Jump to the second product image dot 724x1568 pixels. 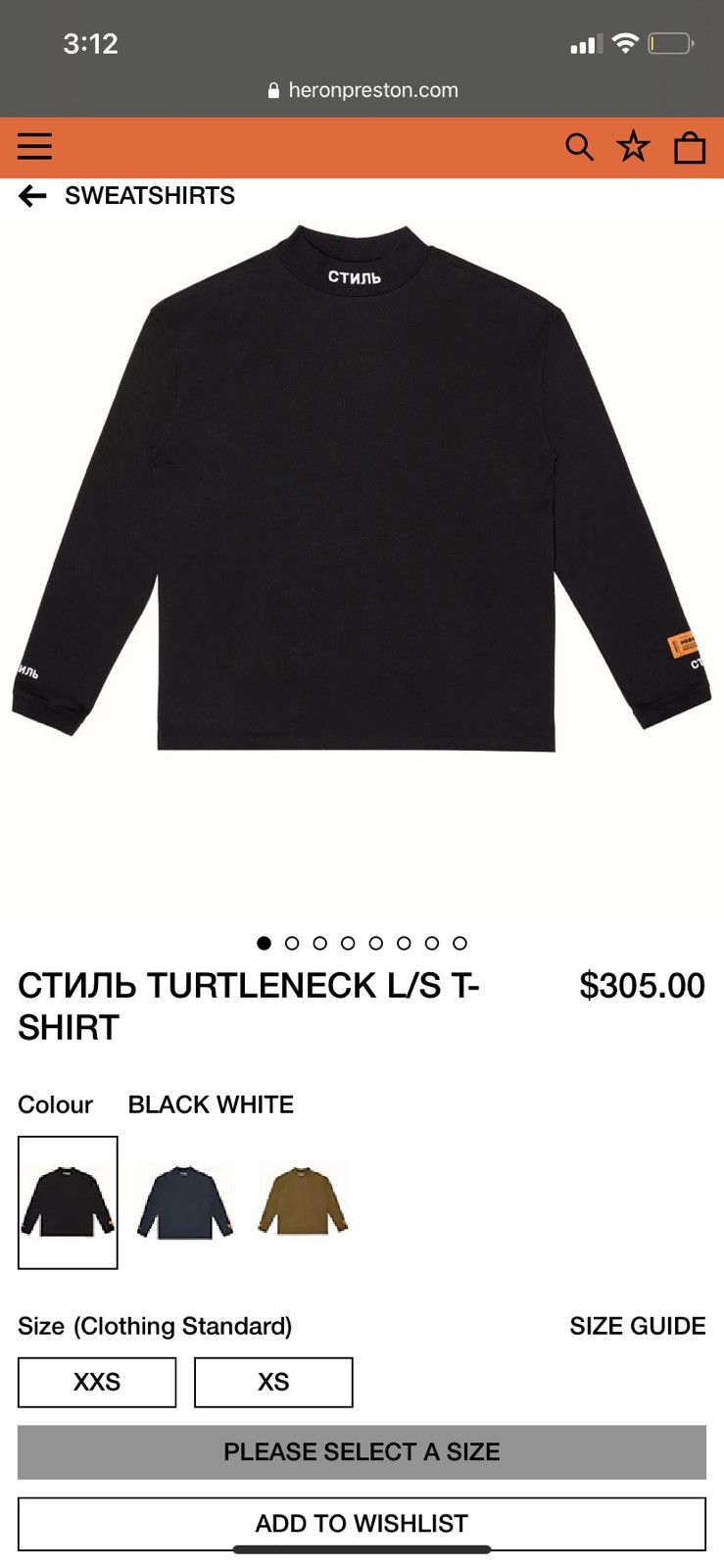[292, 943]
